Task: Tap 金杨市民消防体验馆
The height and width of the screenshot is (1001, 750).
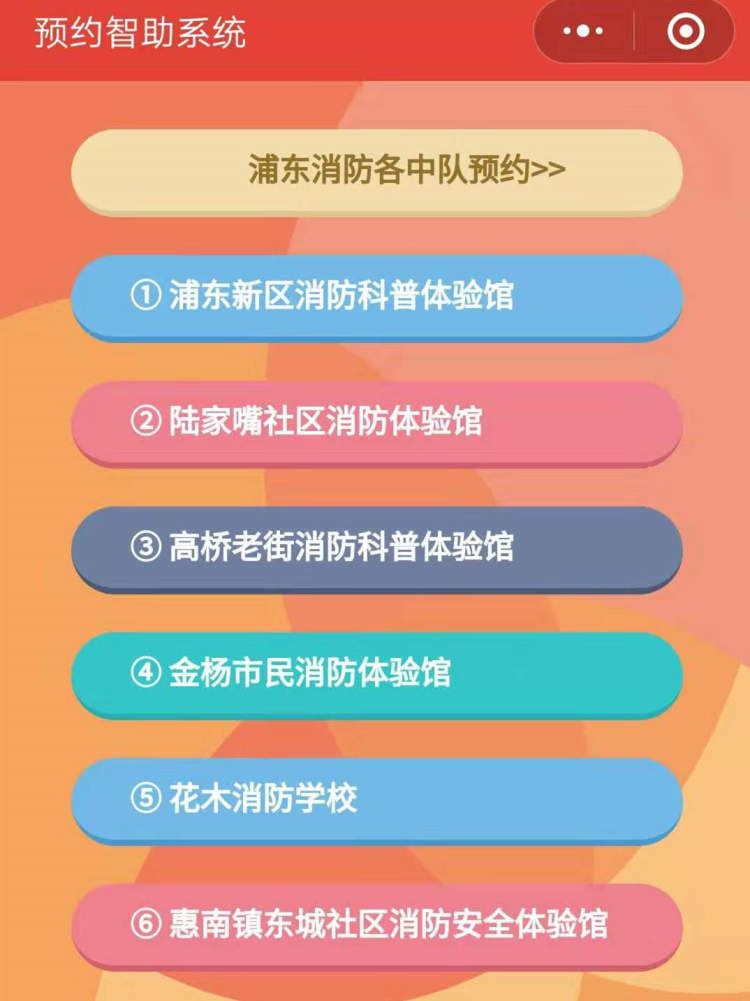Action: coord(376,673)
